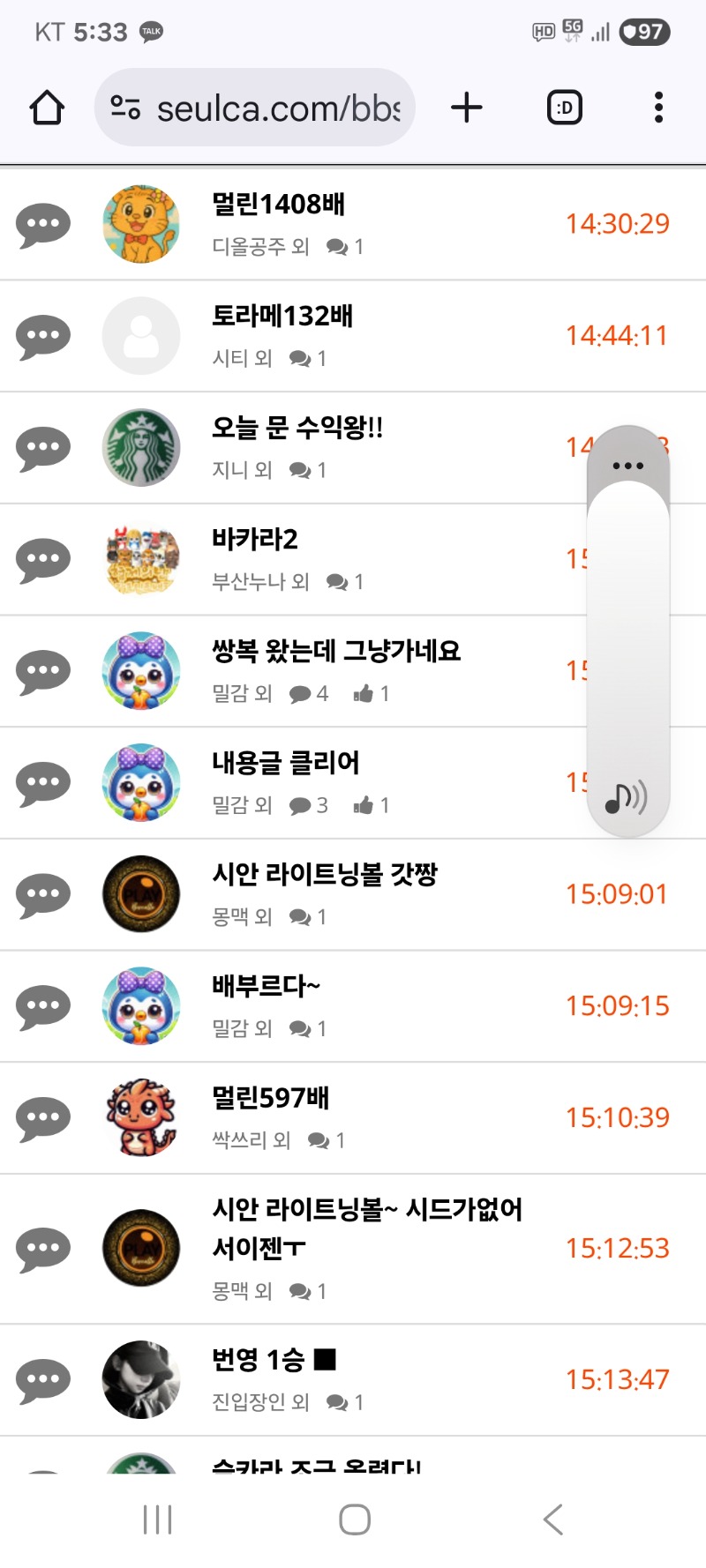The width and height of the screenshot is (706, 1568).
Task: Open the post 배부르다~
Action: [266, 986]
